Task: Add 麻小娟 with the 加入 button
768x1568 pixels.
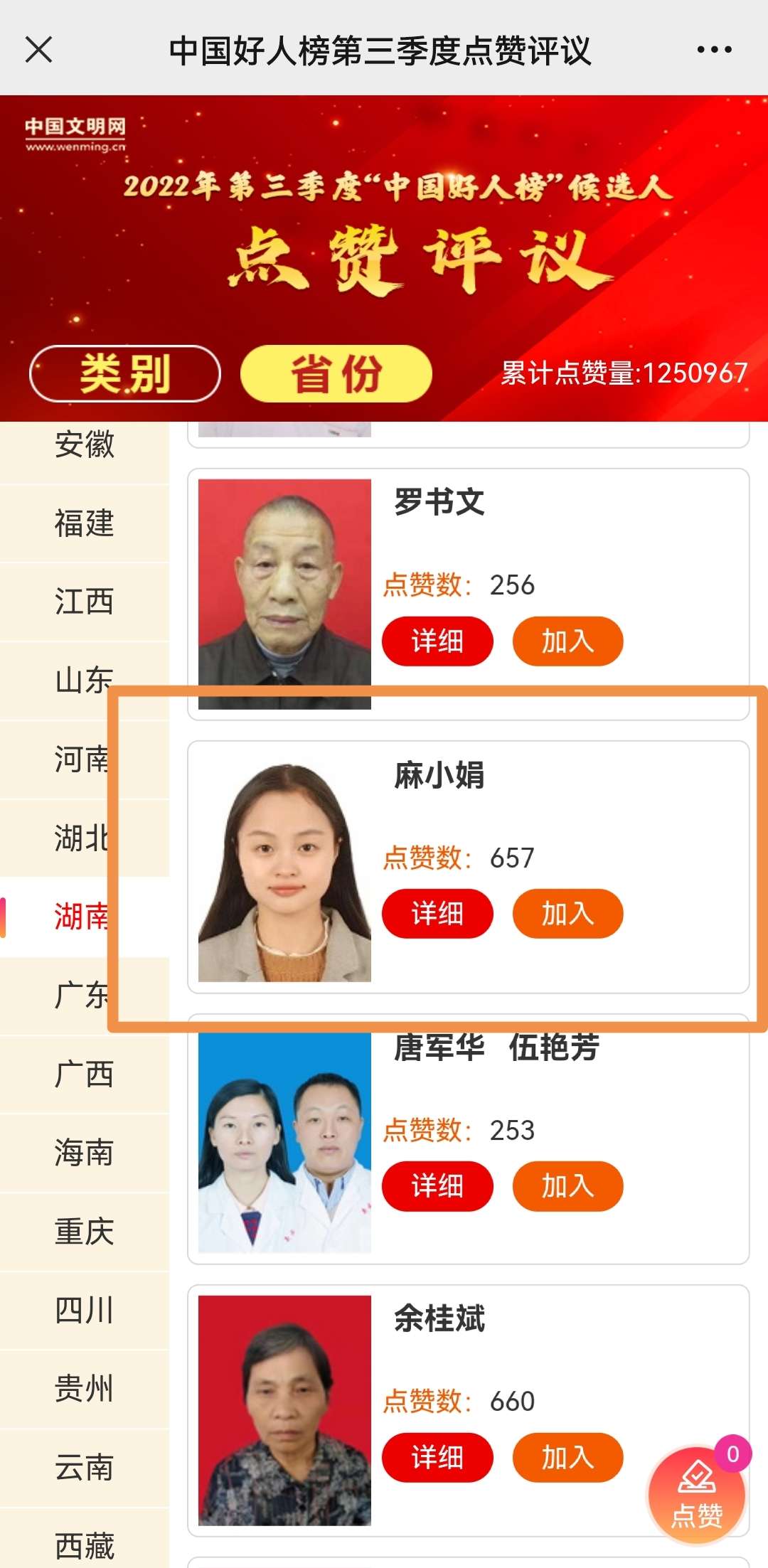Action: 567,914
